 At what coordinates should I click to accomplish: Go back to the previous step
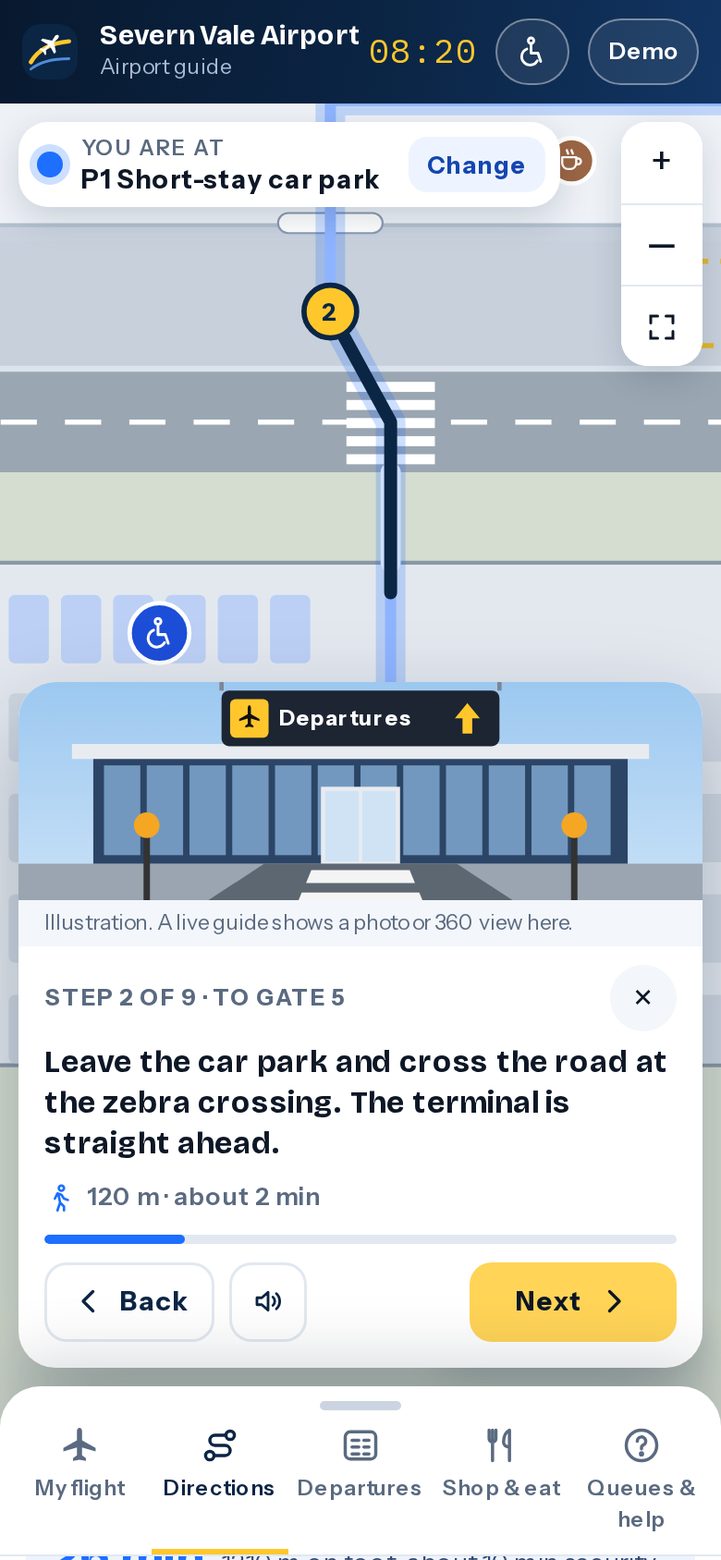tap(129, 1301)
